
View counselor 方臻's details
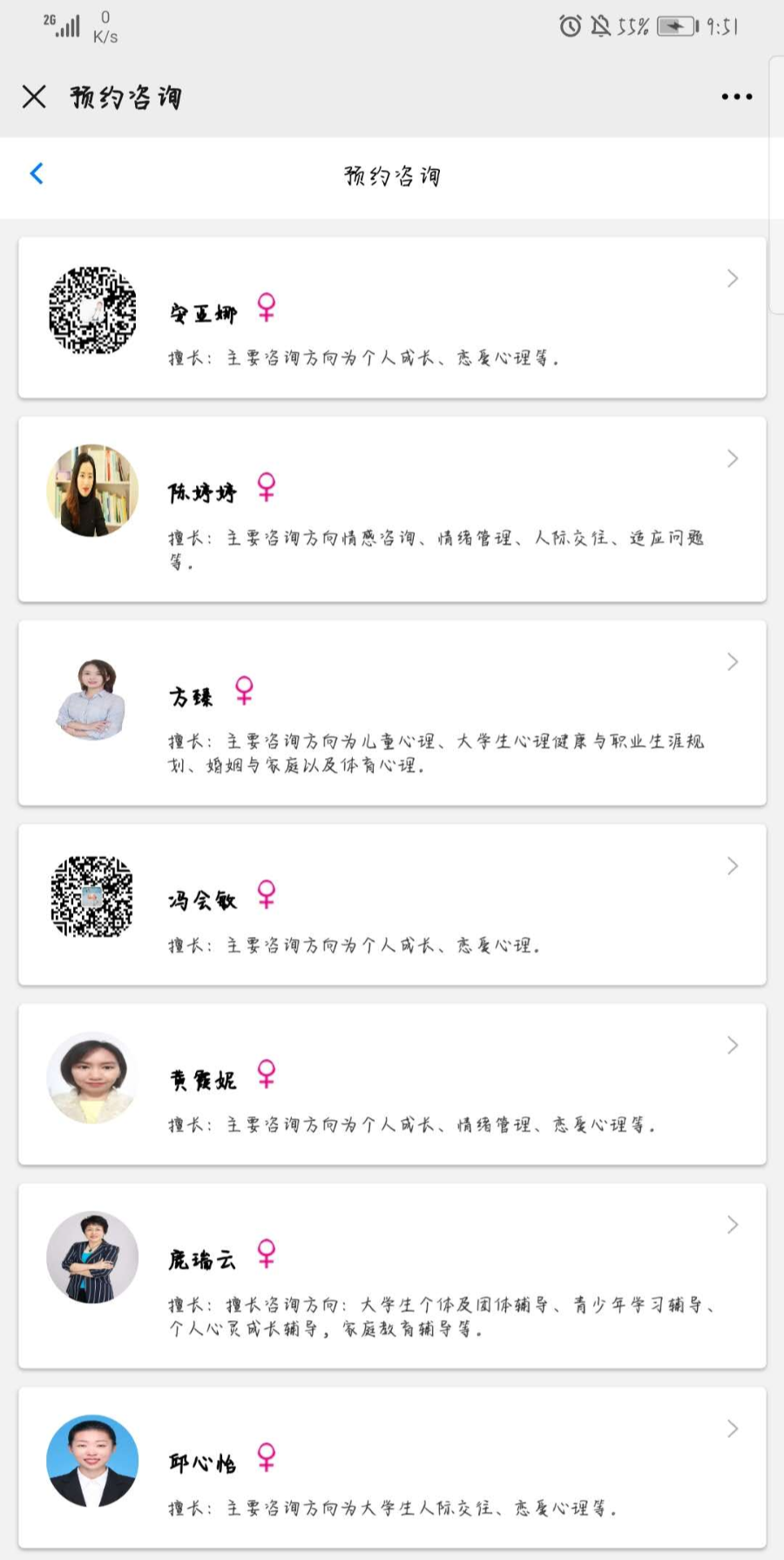pyautogui.click(x=392, y=713)
